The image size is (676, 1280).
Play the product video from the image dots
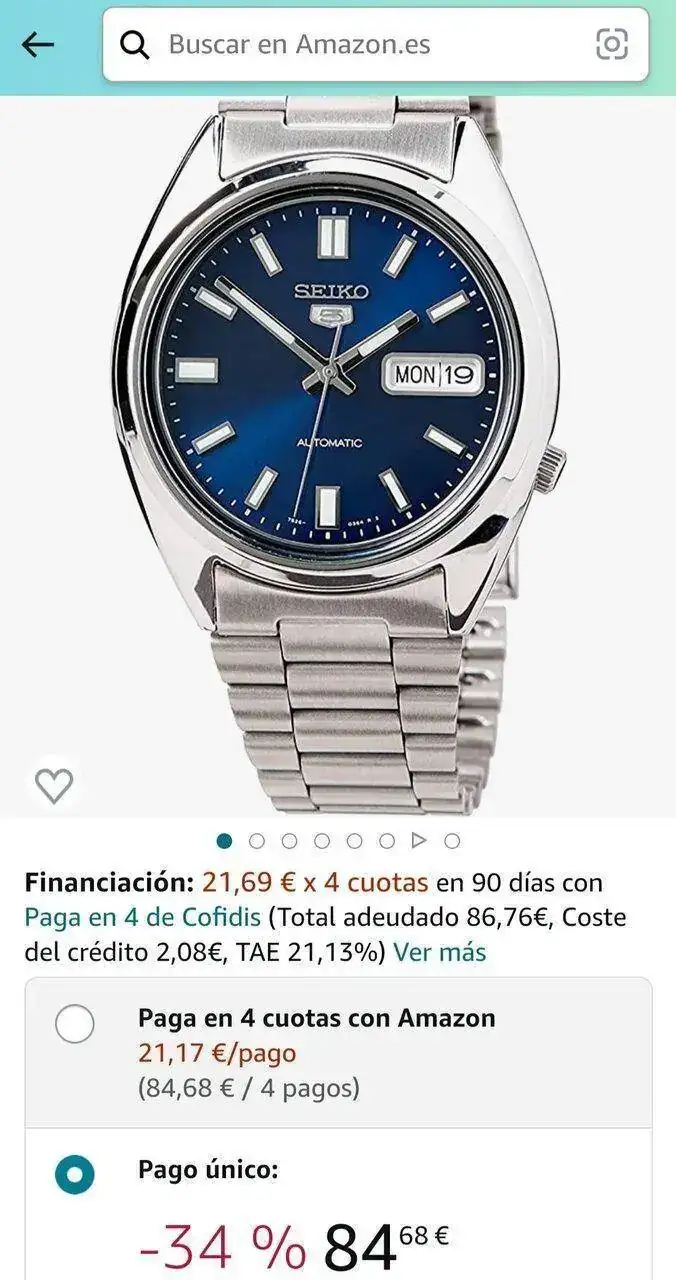click(x=420, y=841)
